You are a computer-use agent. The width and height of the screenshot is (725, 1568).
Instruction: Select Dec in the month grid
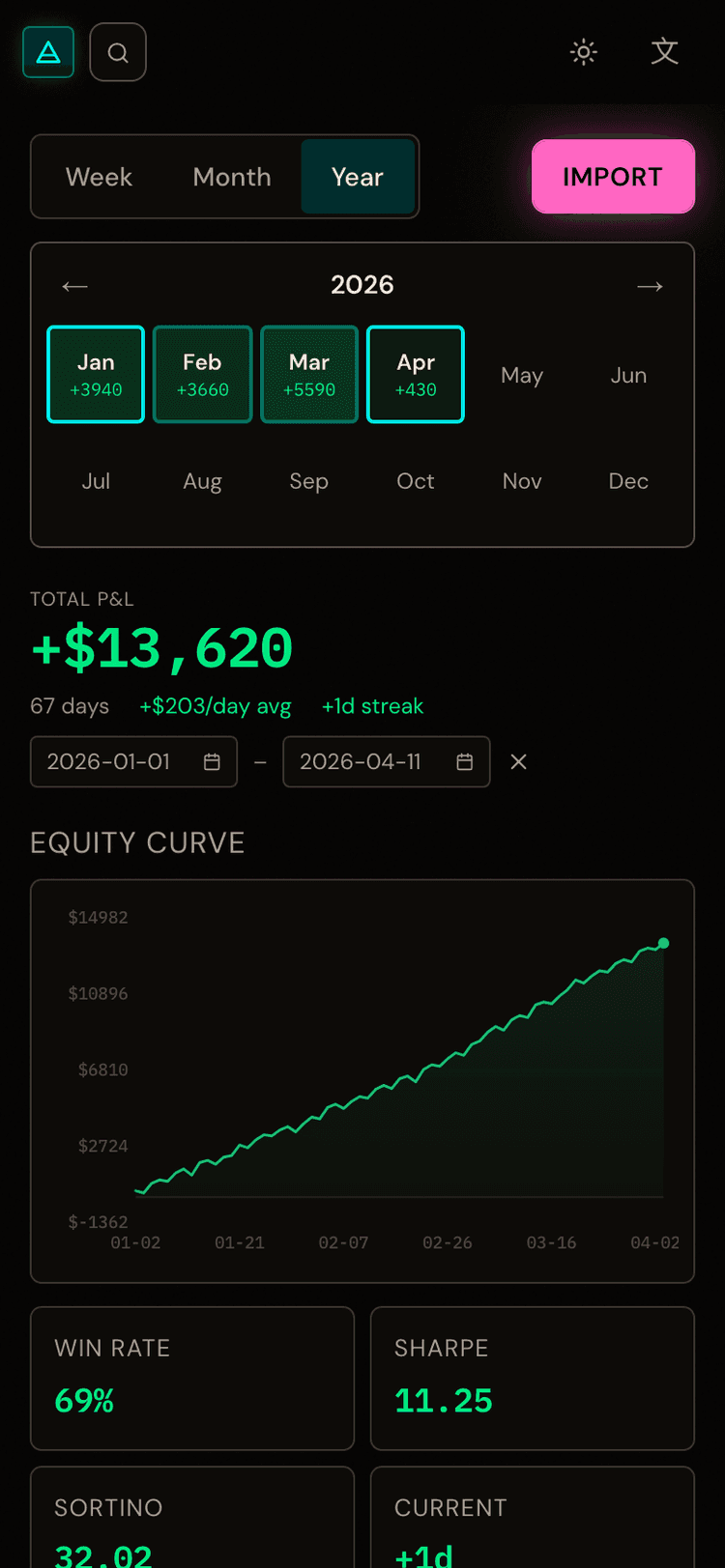pos(628,480)
